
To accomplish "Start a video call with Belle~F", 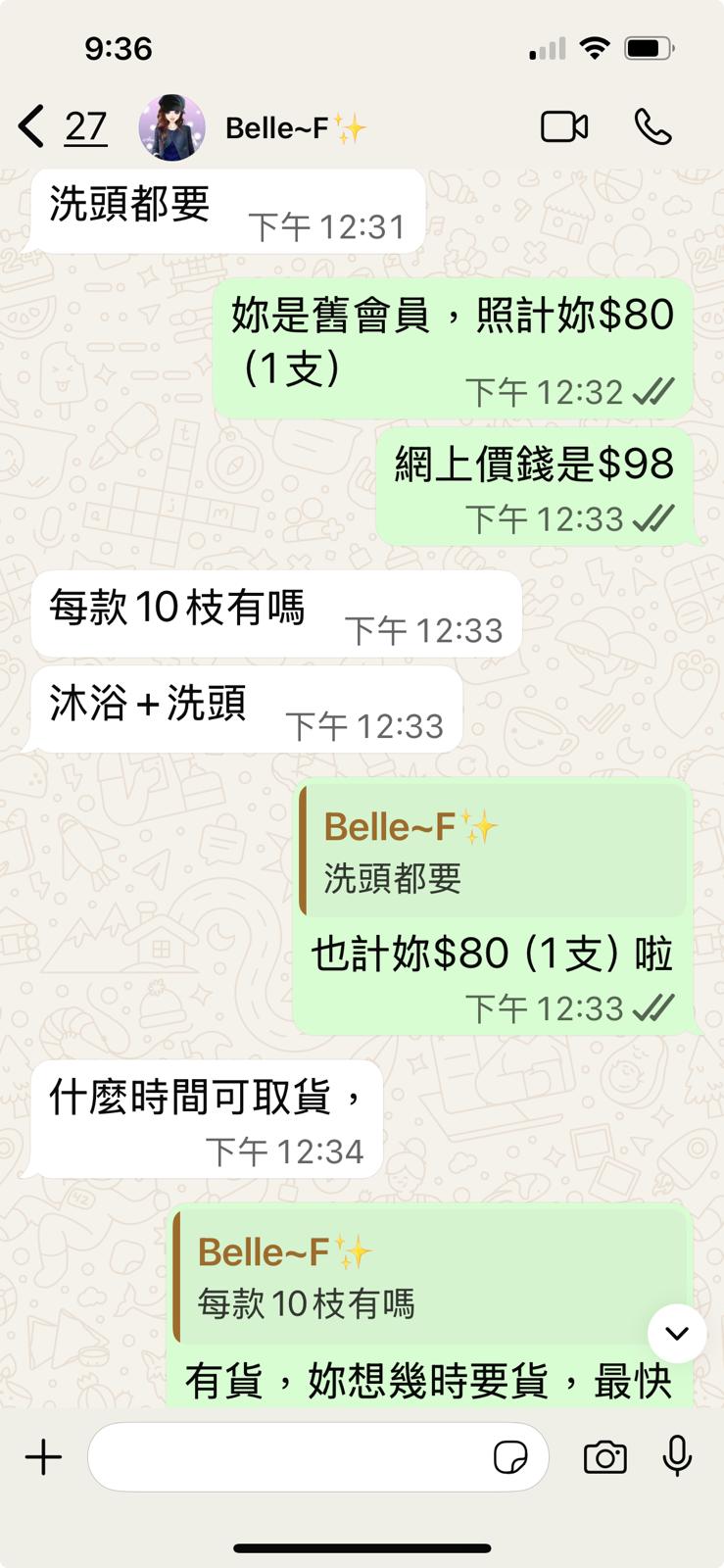I will tap(564, 127).
